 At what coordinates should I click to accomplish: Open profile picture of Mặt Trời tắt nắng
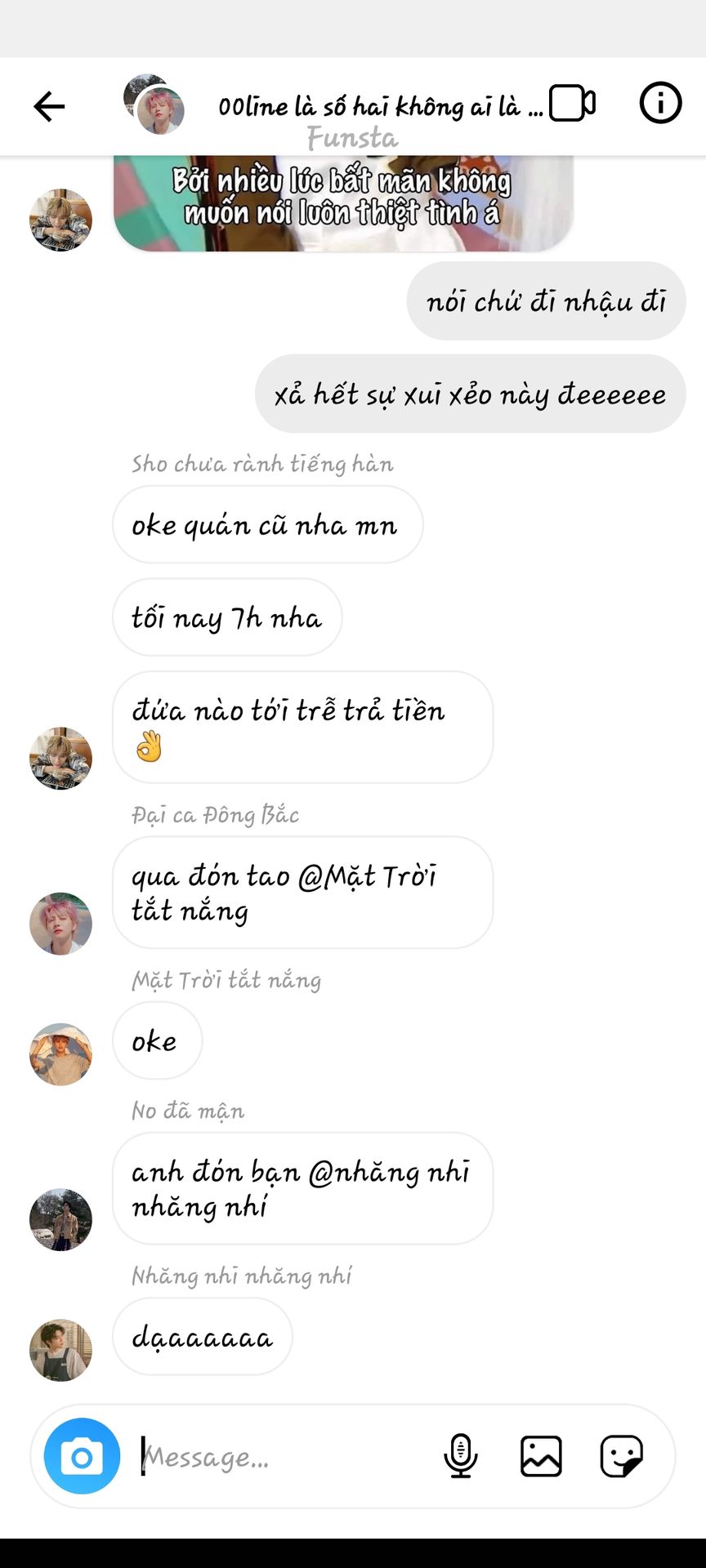60,1054
